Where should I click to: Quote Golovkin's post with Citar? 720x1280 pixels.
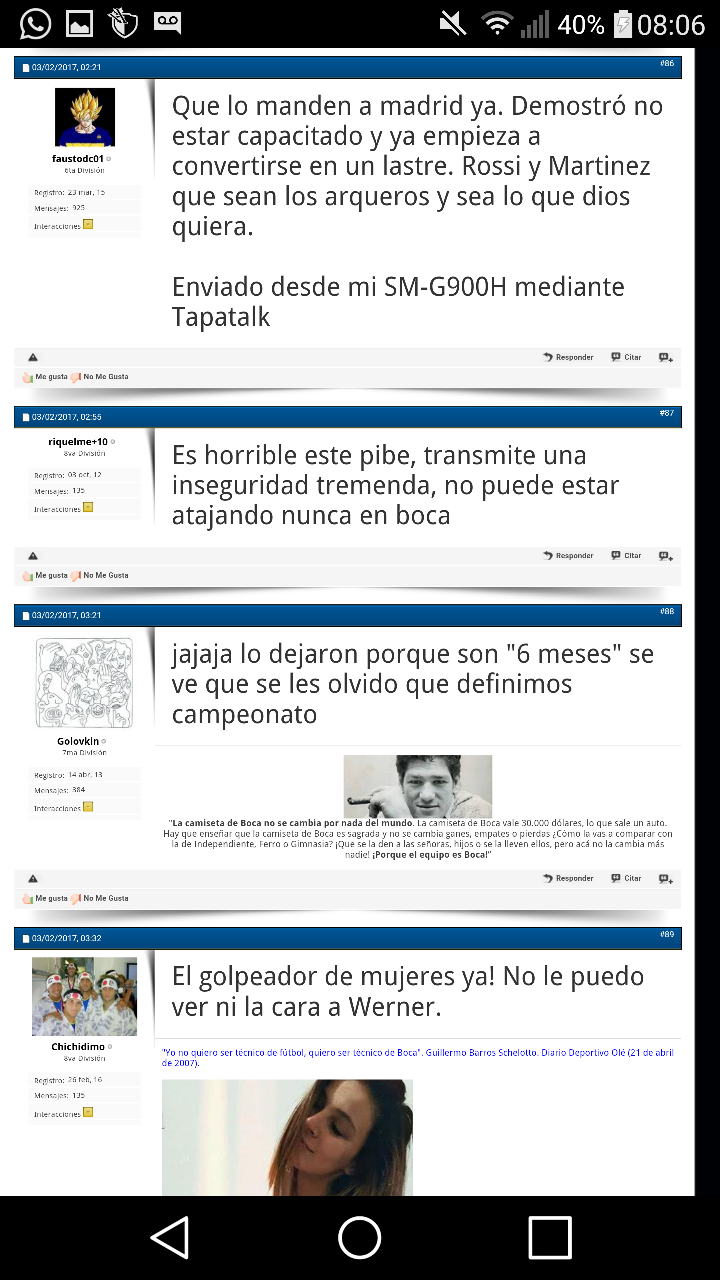coord(626,878)
